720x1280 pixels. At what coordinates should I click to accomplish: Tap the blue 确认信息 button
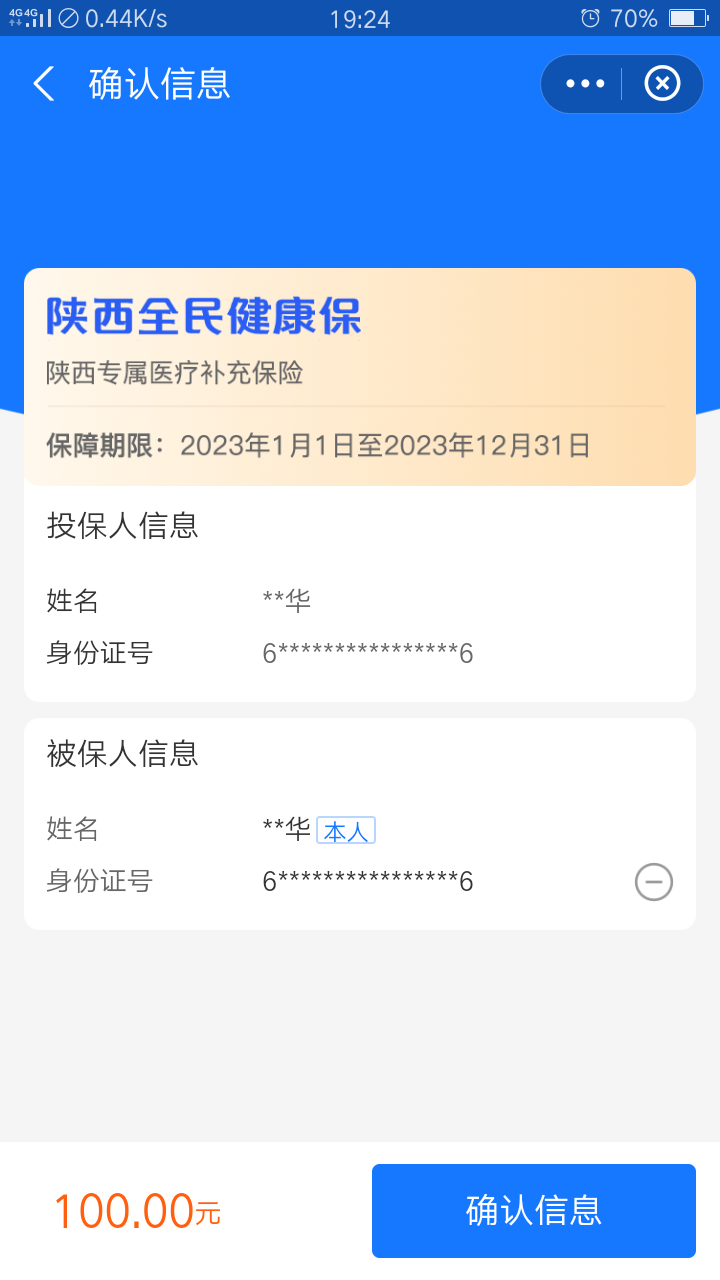point(533,1210)
